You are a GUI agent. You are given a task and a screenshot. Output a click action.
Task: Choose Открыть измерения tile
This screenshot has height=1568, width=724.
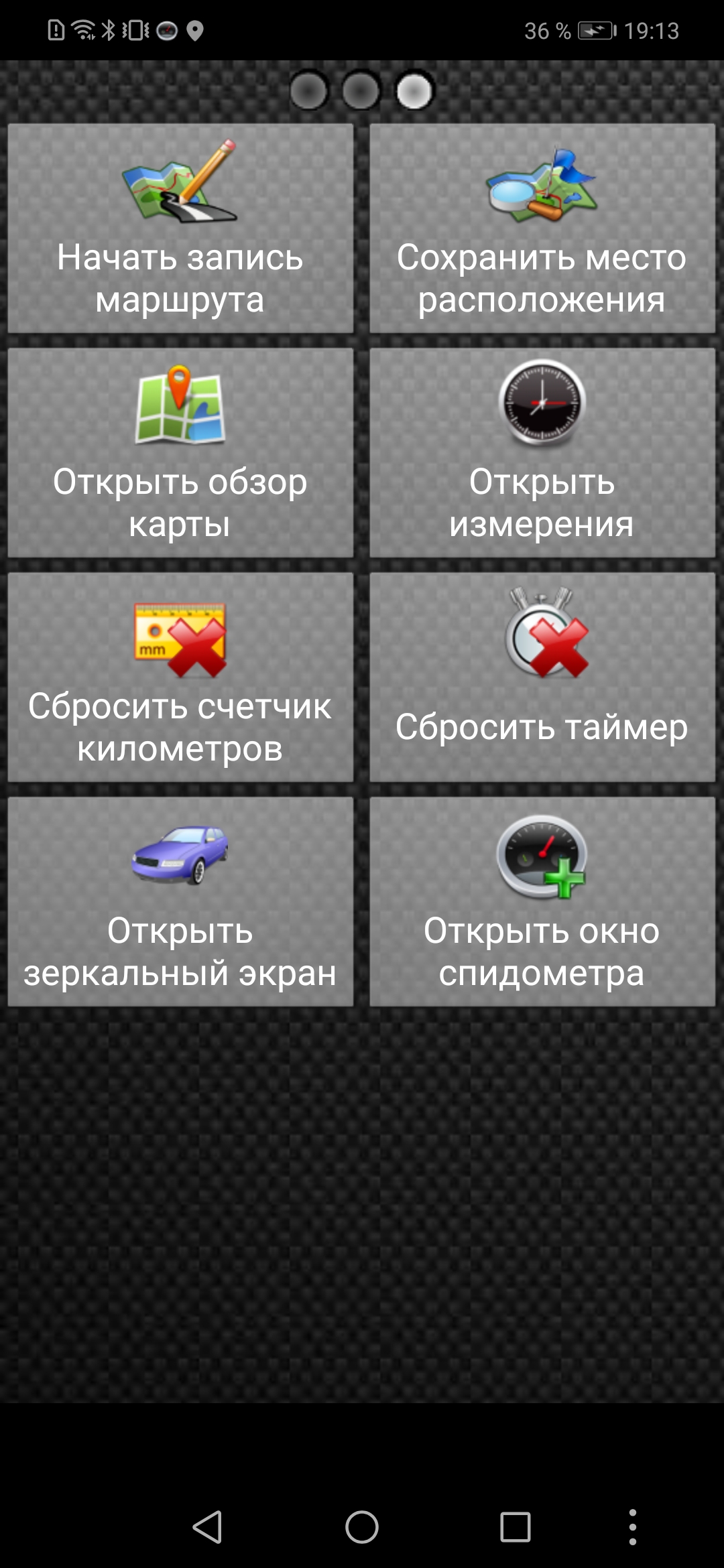(x=542, y=453)
